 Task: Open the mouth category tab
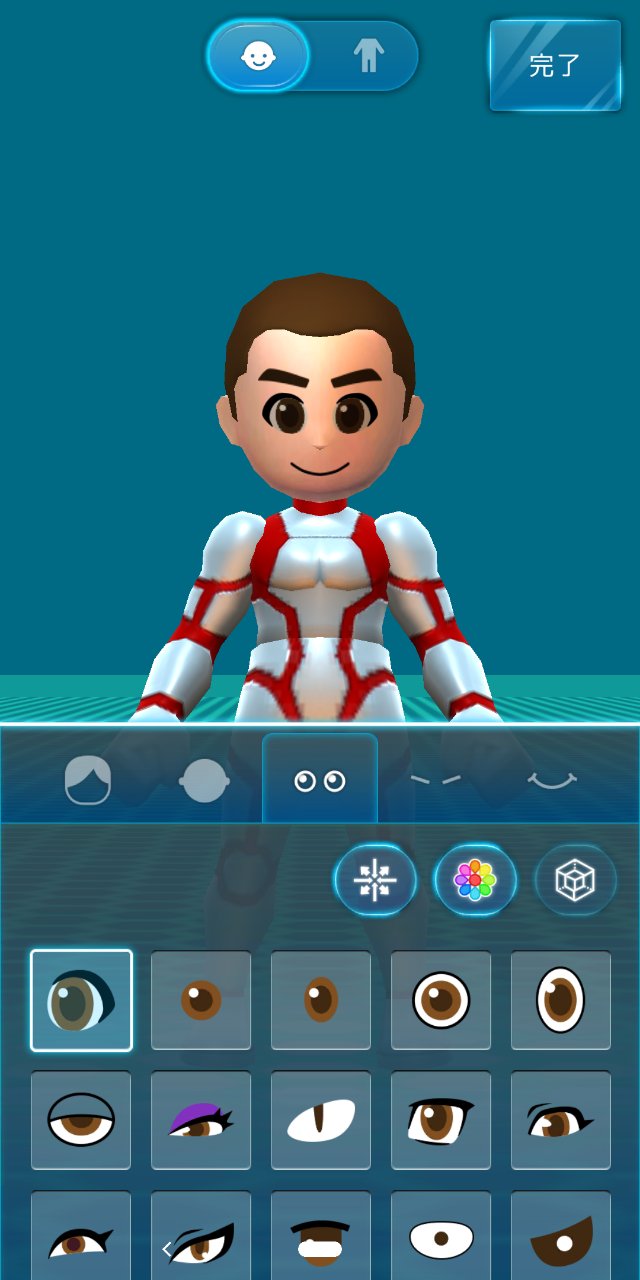552,780
